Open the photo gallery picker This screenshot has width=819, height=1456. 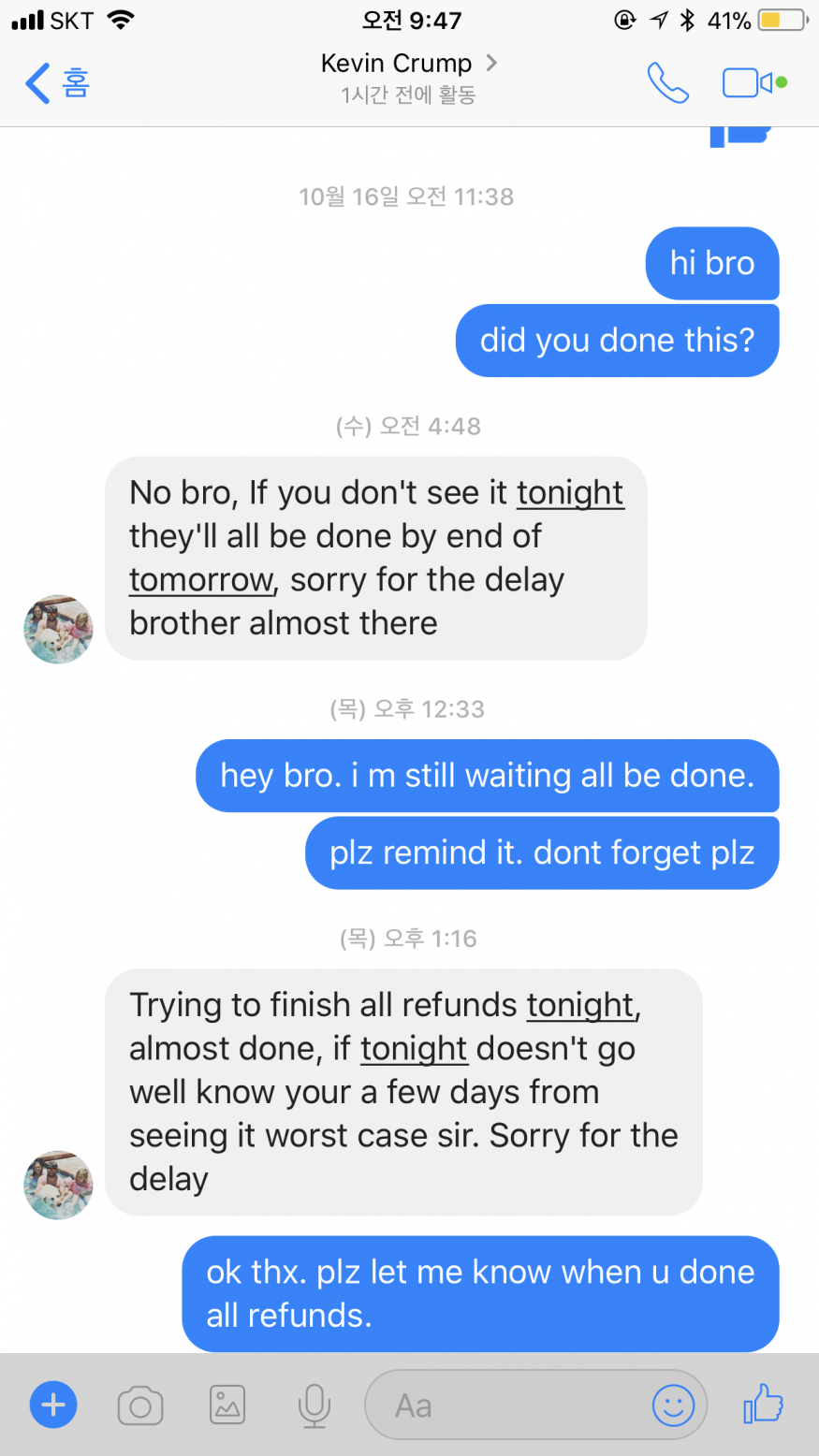pyautogui.click(x=227, y=1405)
